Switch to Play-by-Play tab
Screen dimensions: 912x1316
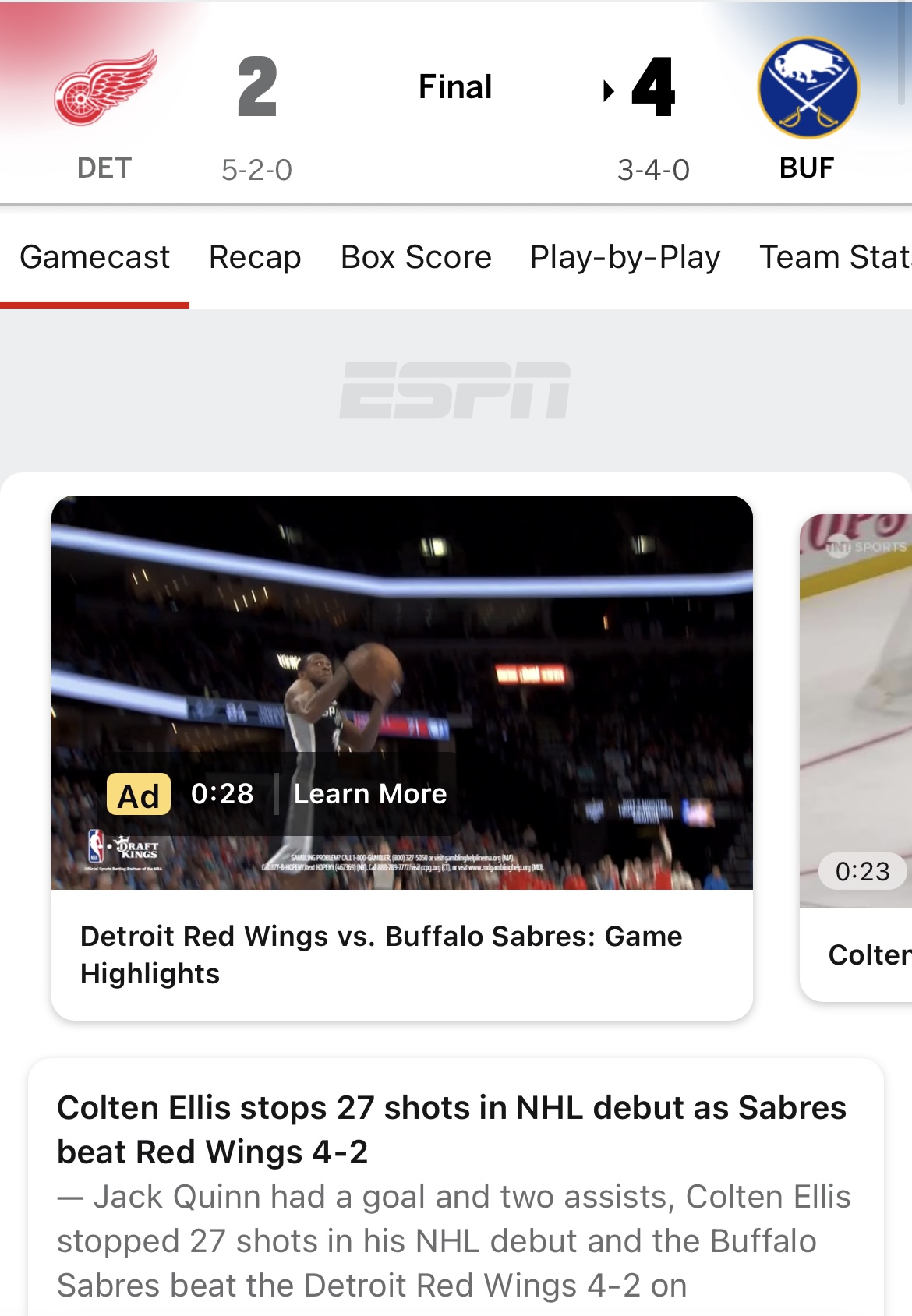coord(625,257)
